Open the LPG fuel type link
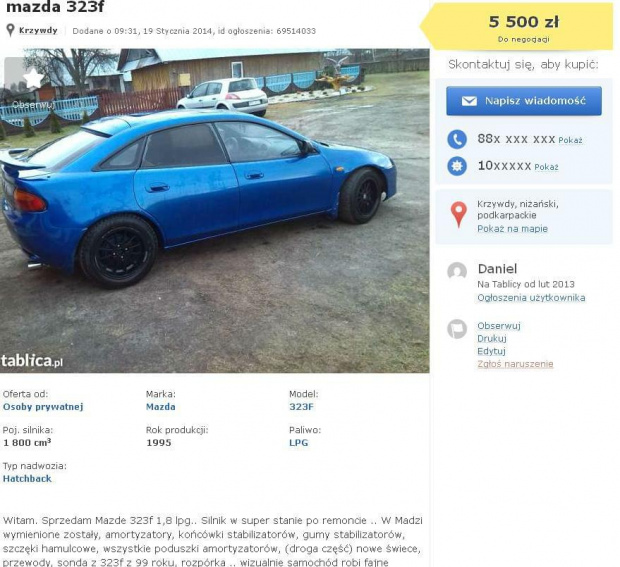Image resolution: width=620 pixels, height=567 pixels. 298,443
